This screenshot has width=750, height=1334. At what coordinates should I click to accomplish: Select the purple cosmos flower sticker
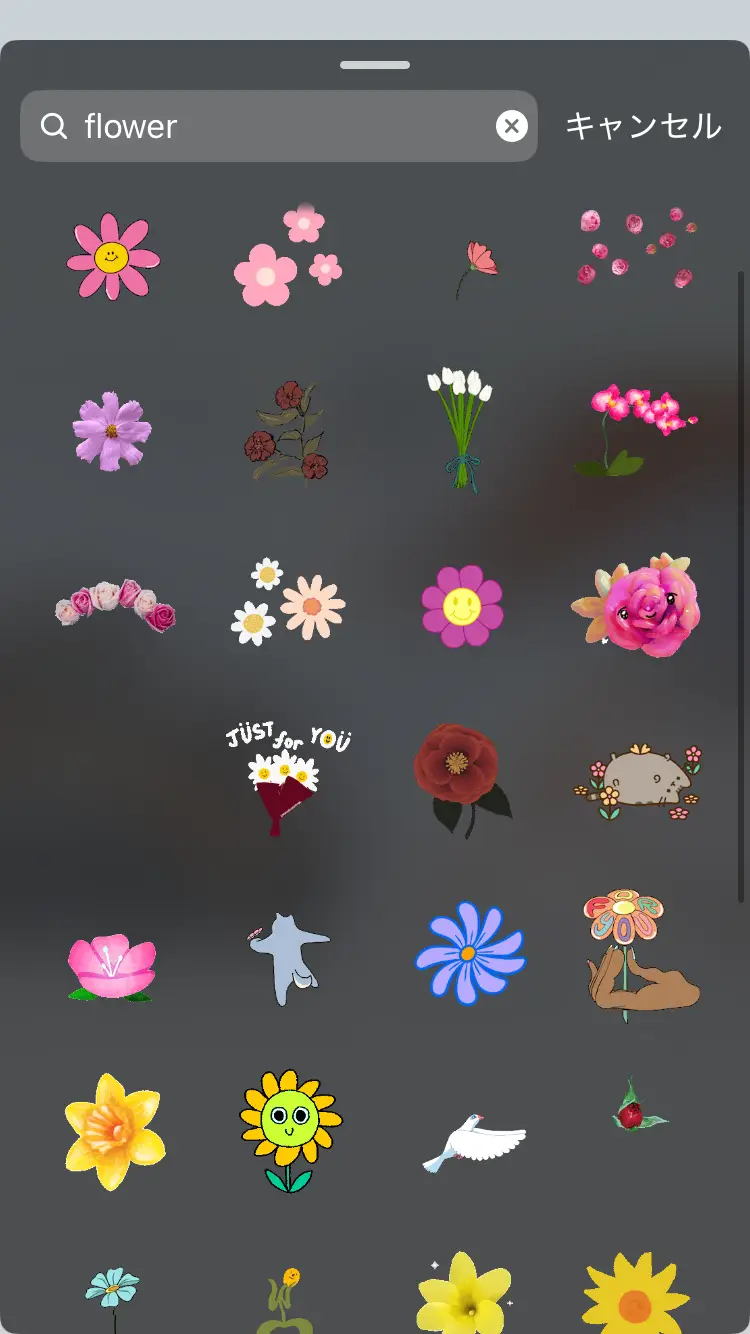(x=112, y=431)
